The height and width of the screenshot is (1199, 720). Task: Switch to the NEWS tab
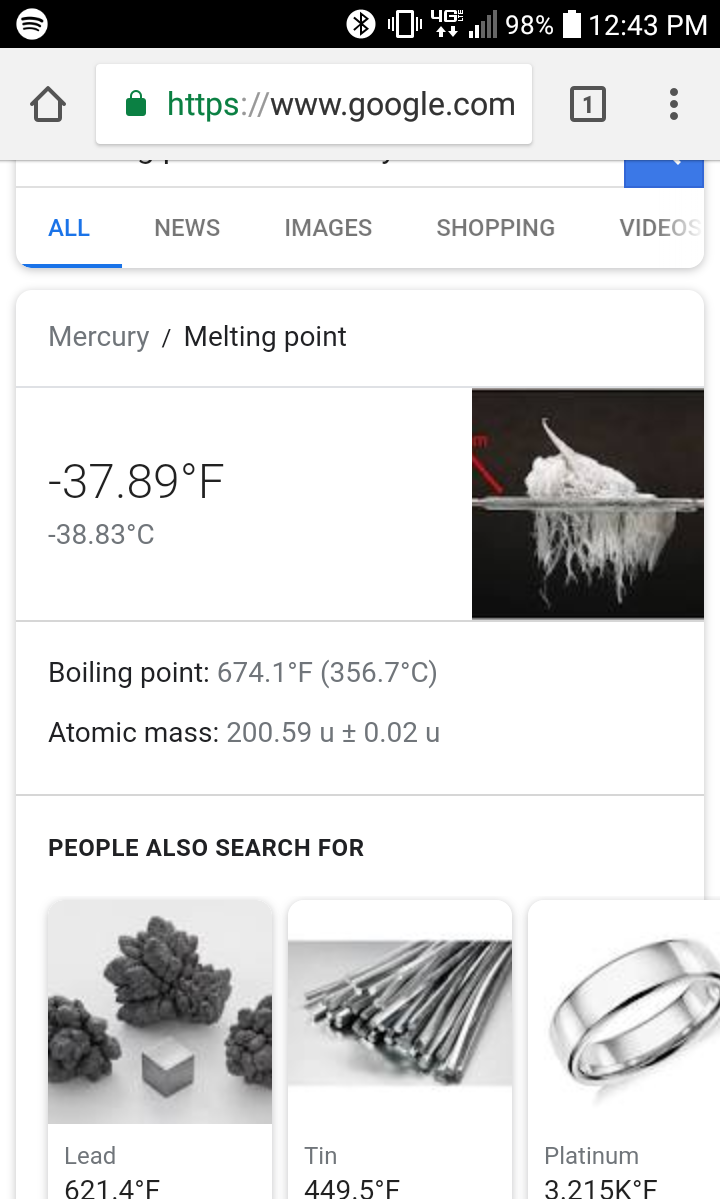187,228
